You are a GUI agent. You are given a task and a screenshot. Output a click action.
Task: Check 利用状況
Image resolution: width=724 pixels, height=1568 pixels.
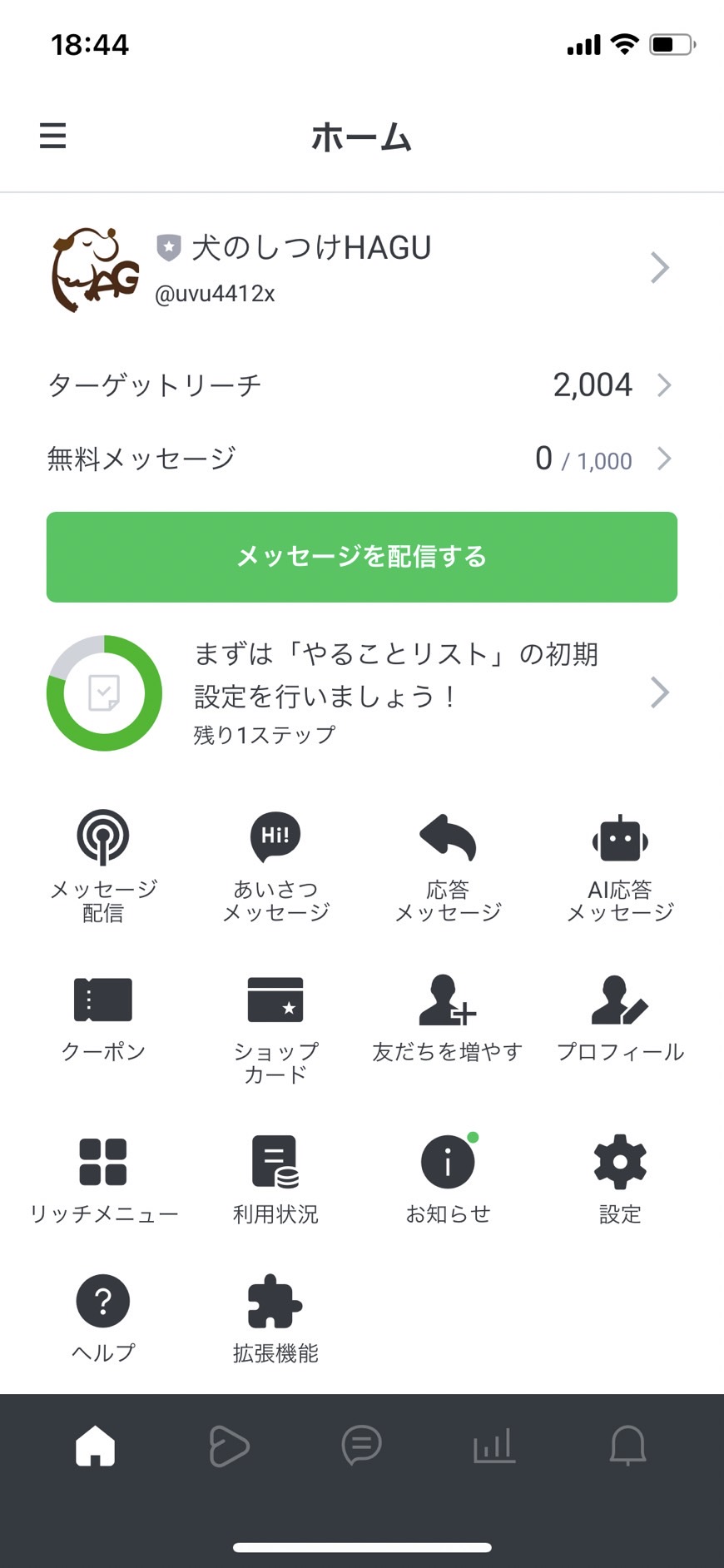[275, 1178]
